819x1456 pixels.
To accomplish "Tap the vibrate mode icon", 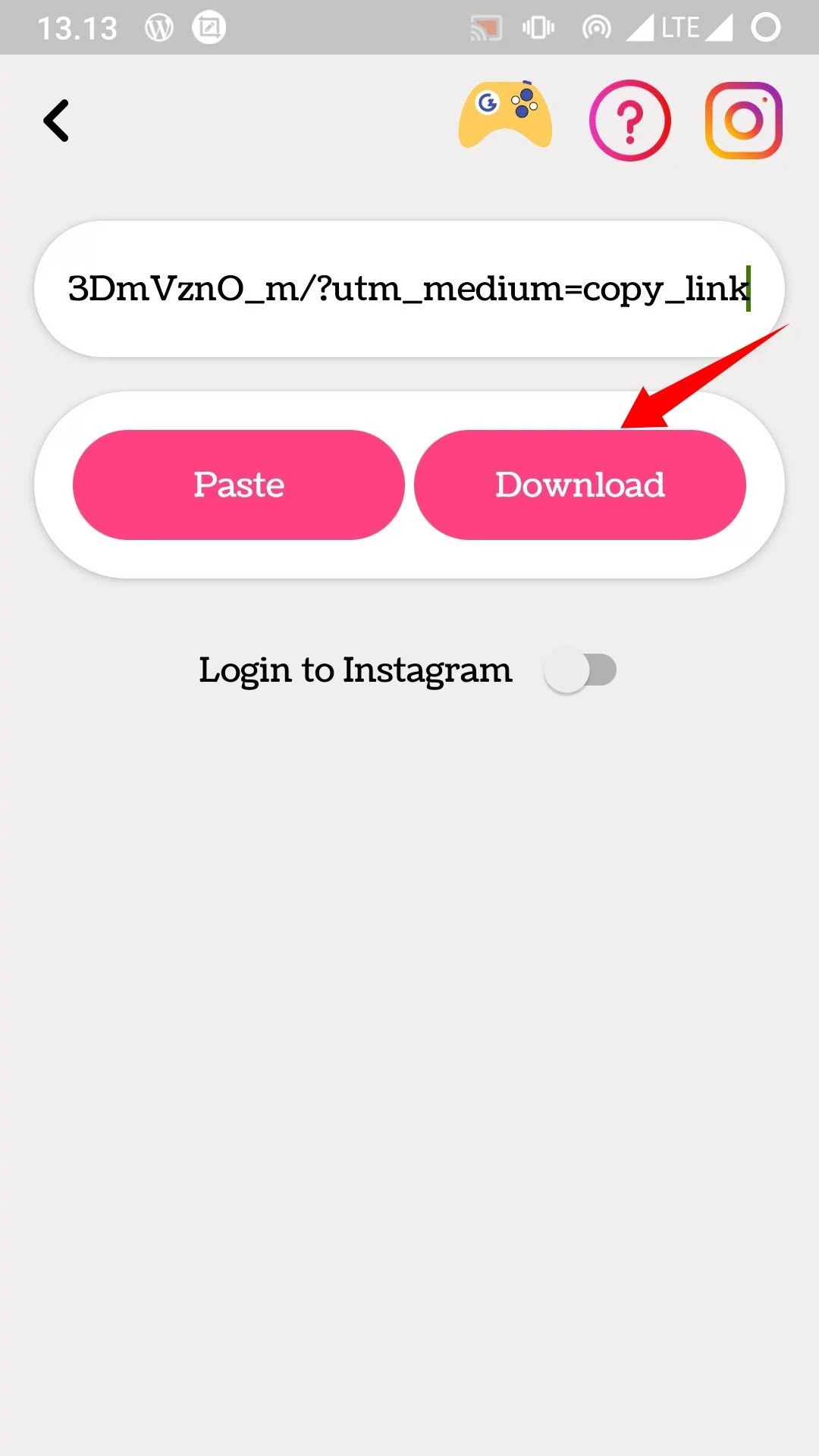I will coord(540,26).
